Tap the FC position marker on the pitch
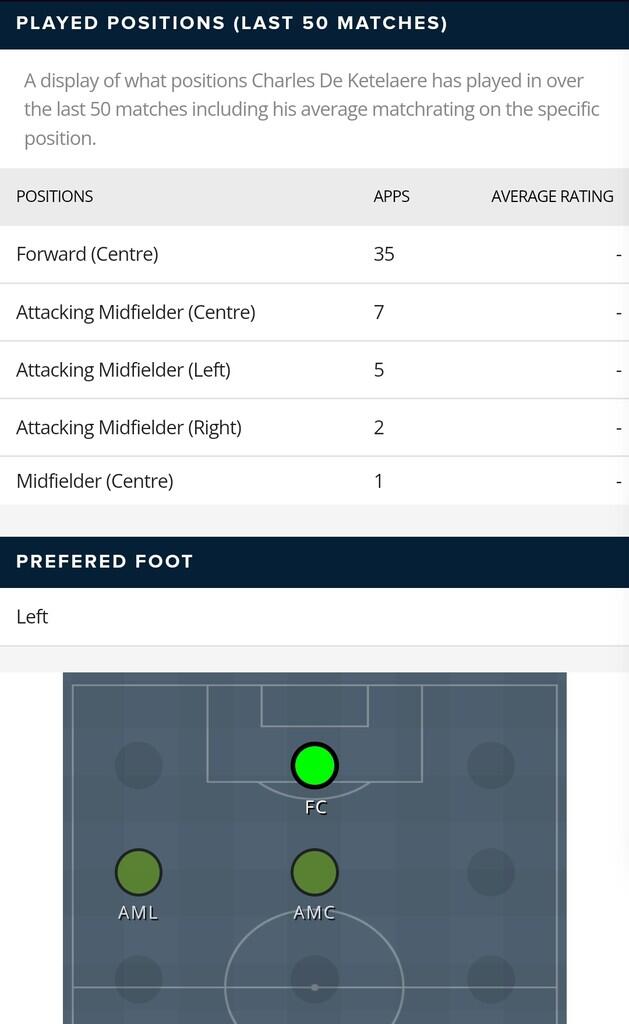Viewport: 629px width, 1024px height. (x=315, y=767)
